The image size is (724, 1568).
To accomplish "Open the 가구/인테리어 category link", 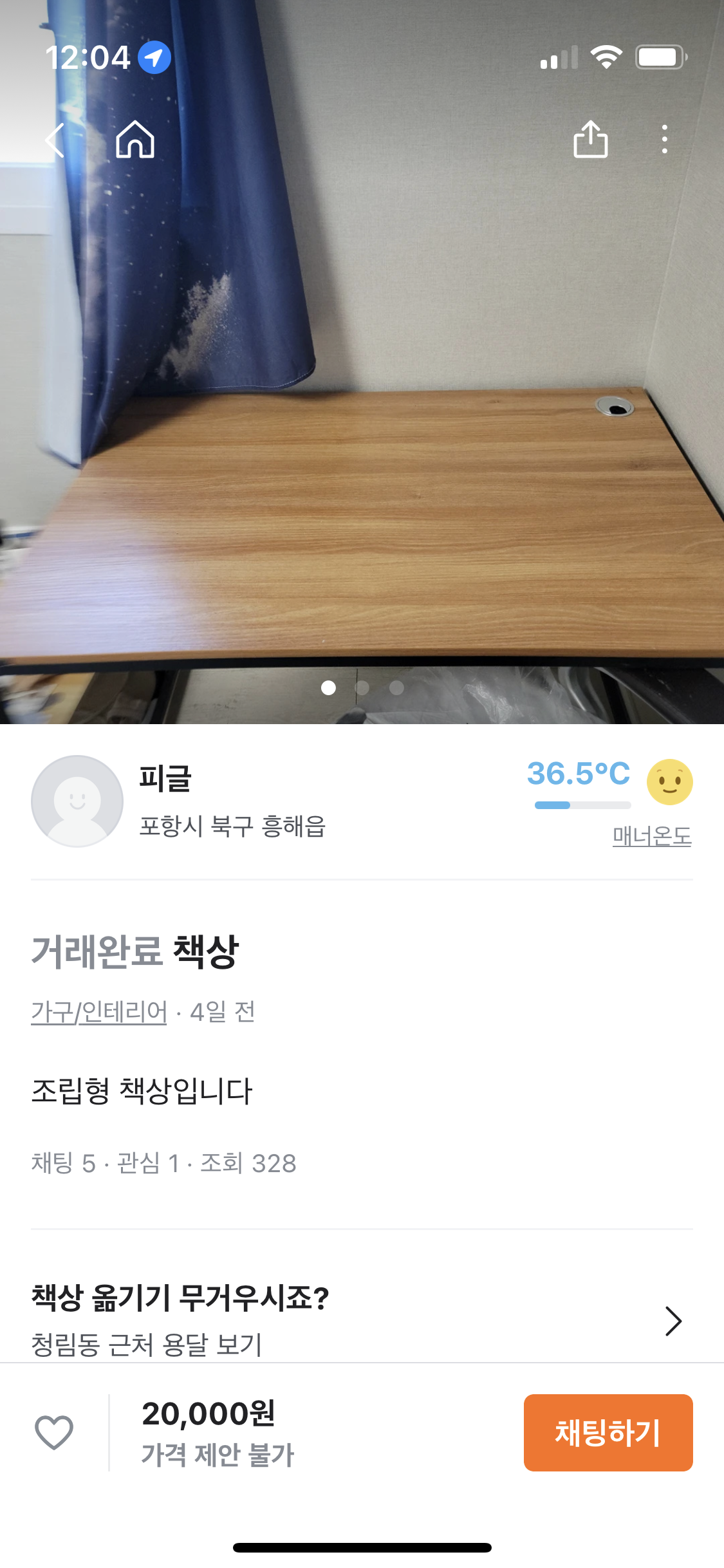I will coord(99,1012).
